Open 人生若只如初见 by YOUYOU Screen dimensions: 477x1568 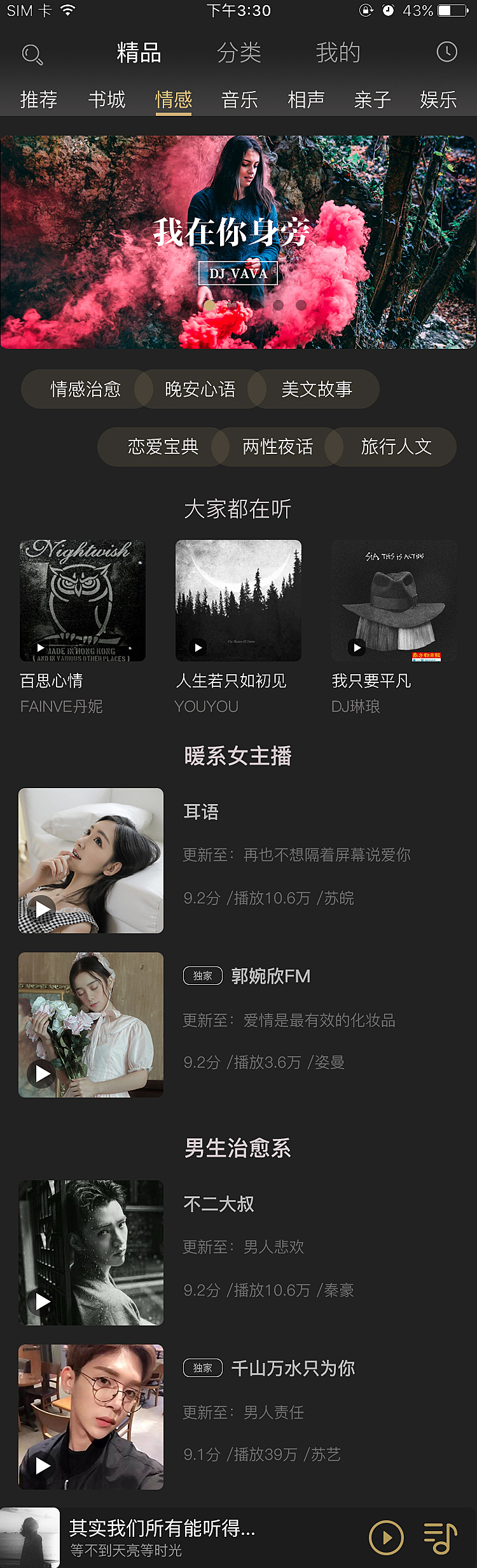tap(238, 600)
